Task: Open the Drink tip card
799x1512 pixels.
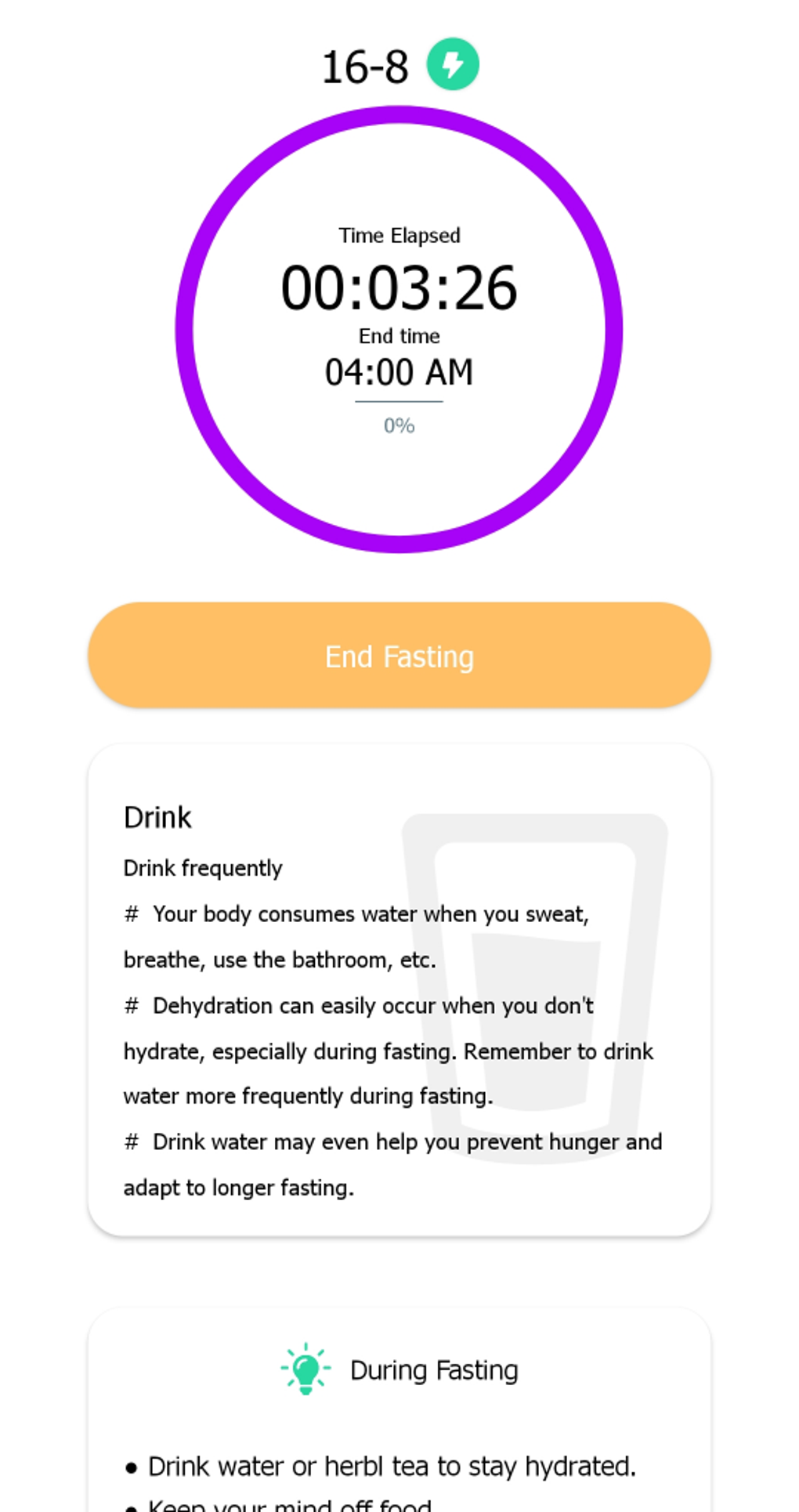Action: tap(399, 990)
